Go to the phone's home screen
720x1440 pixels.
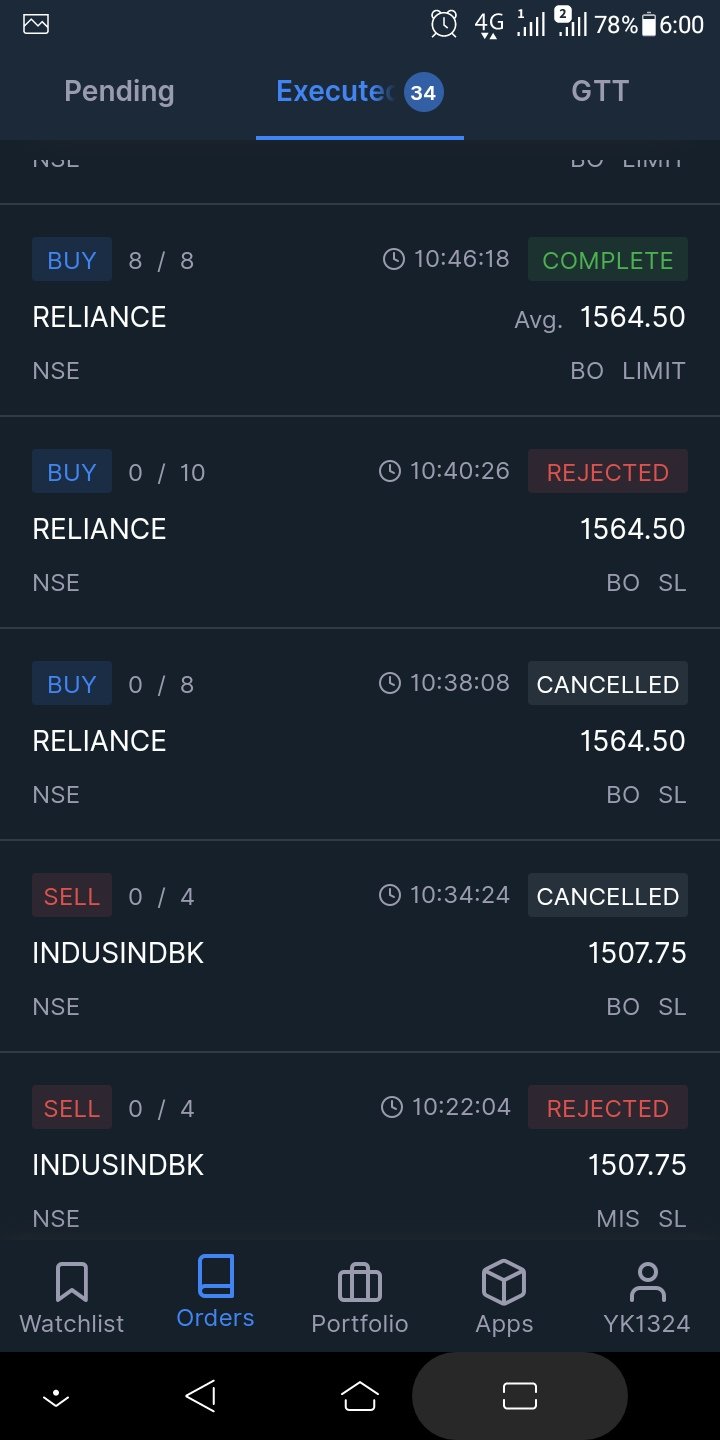[360, 1396]
